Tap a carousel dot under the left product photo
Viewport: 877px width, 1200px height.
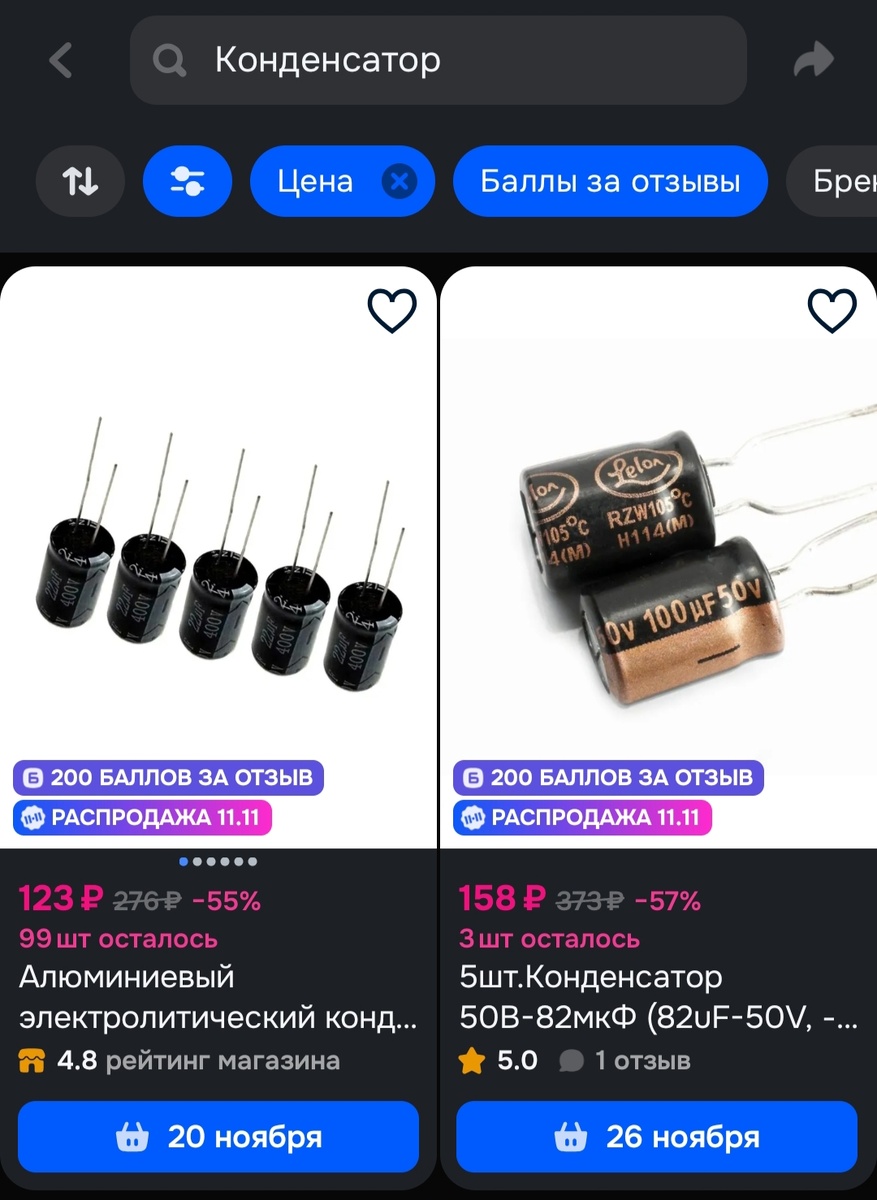[x=184, y=860]
